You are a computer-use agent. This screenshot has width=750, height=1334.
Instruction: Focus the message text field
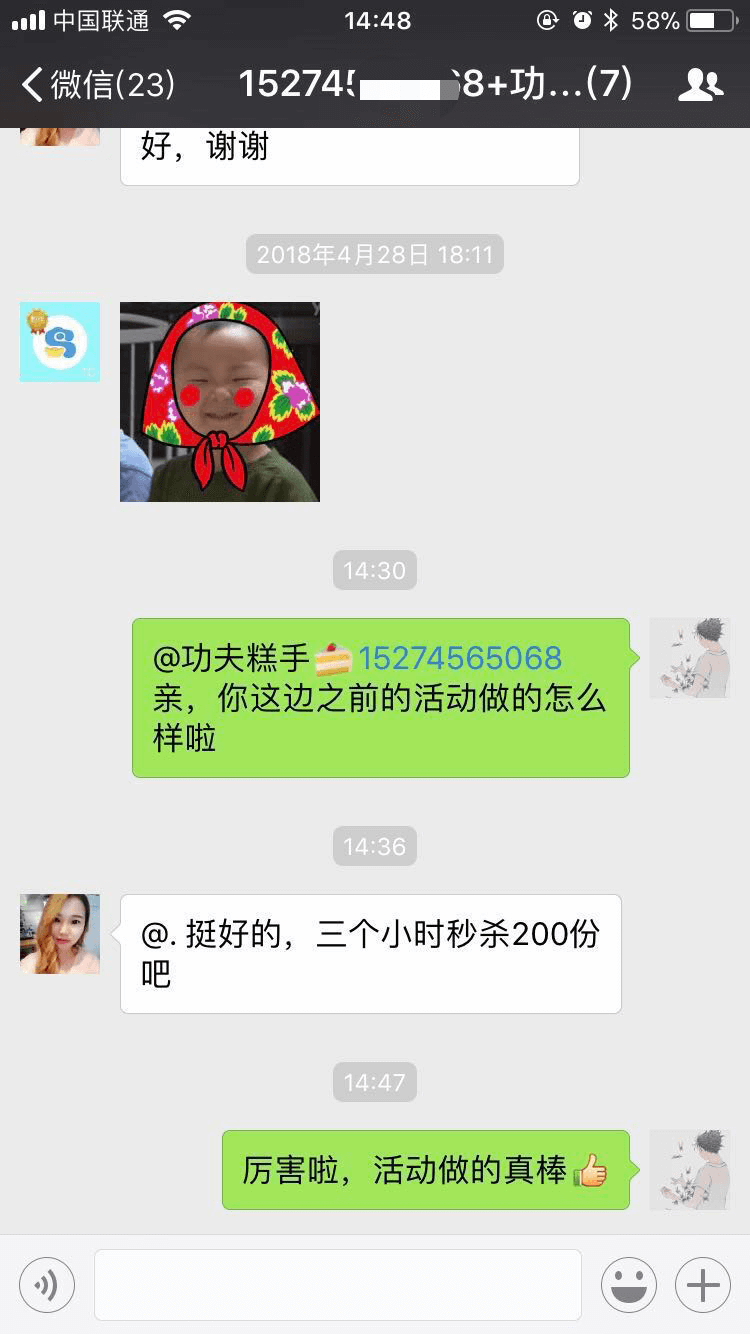click(x=338, y=1284)
